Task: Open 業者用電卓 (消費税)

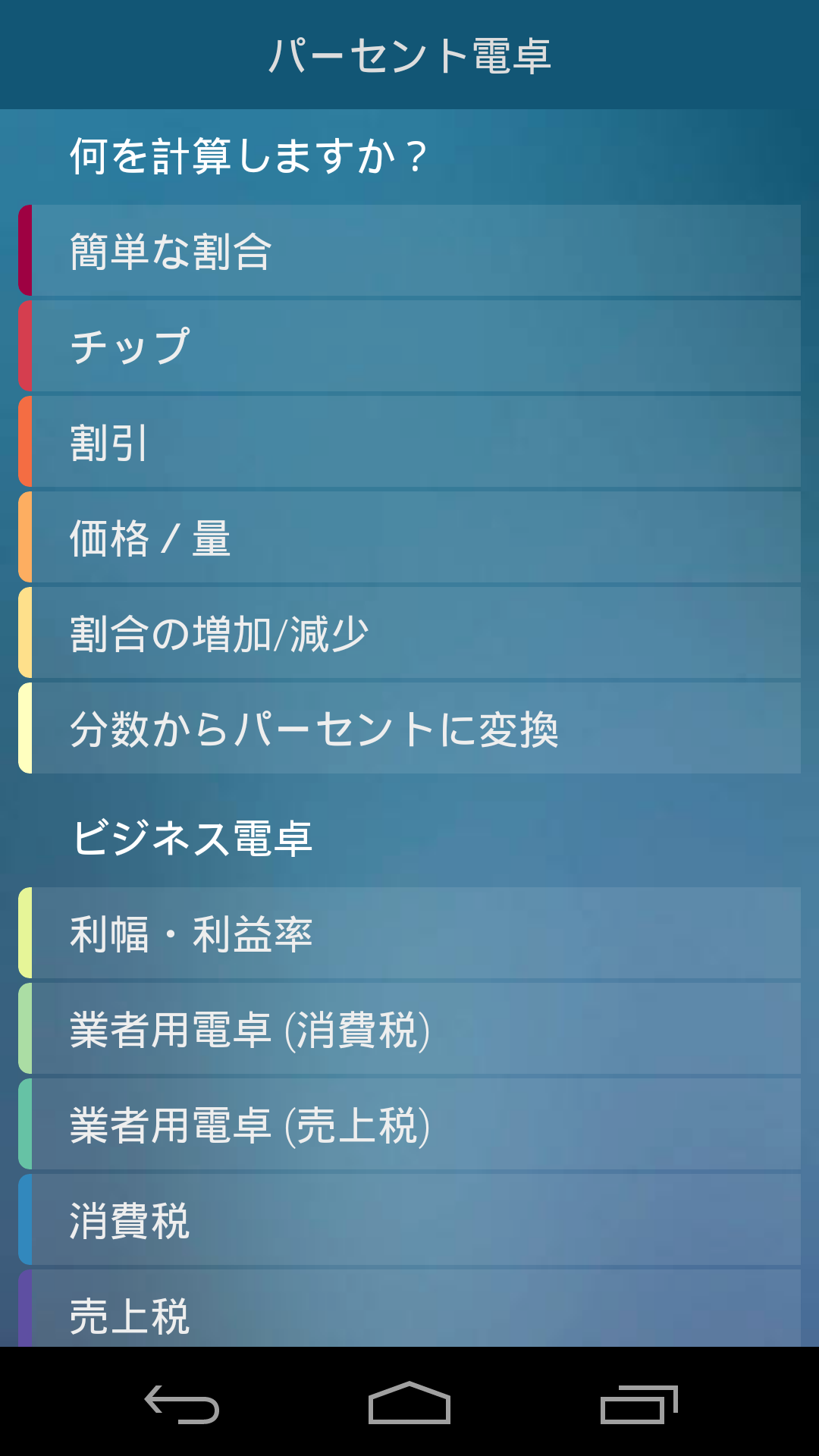Action: pyautogui.click(x=409, y=1028)
